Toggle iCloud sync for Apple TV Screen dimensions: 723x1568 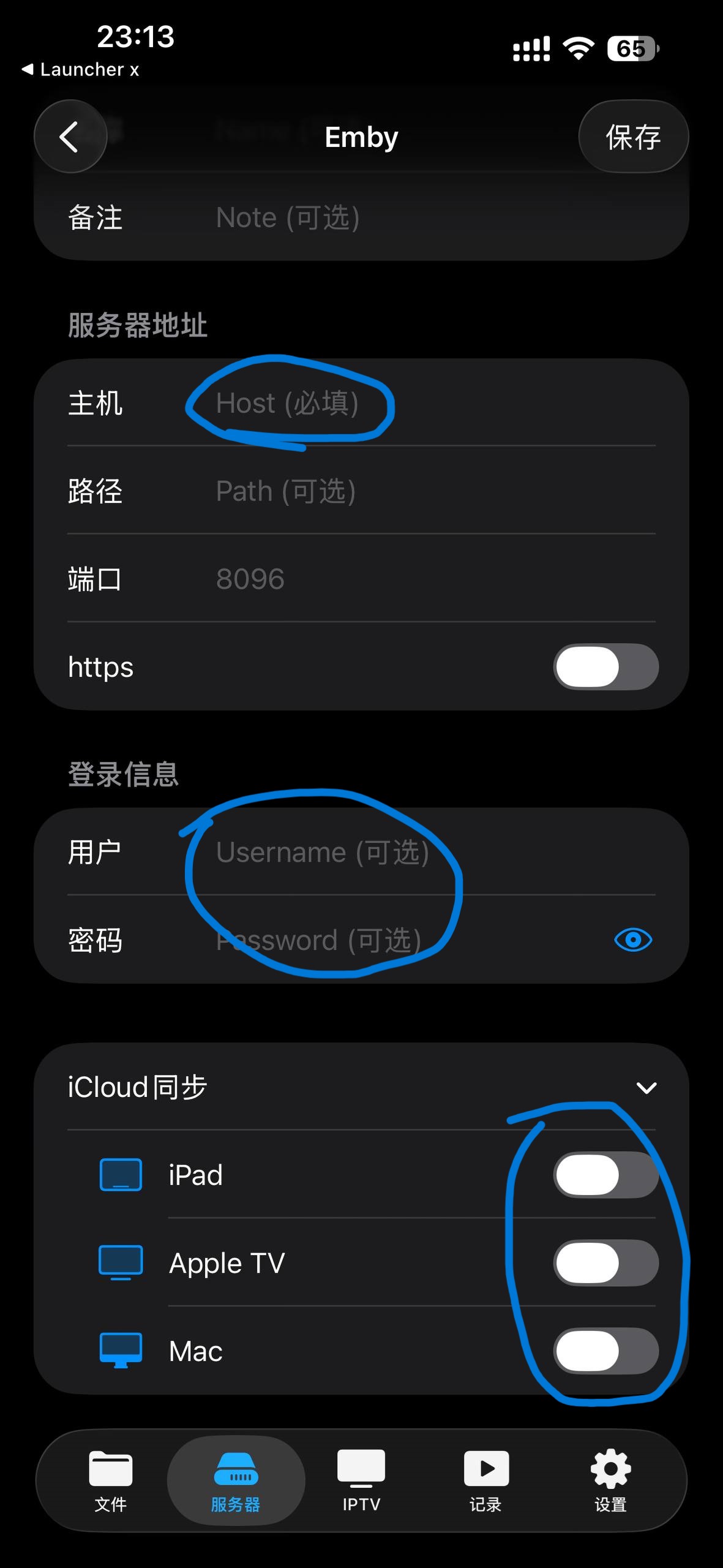tap(605, 1264)
